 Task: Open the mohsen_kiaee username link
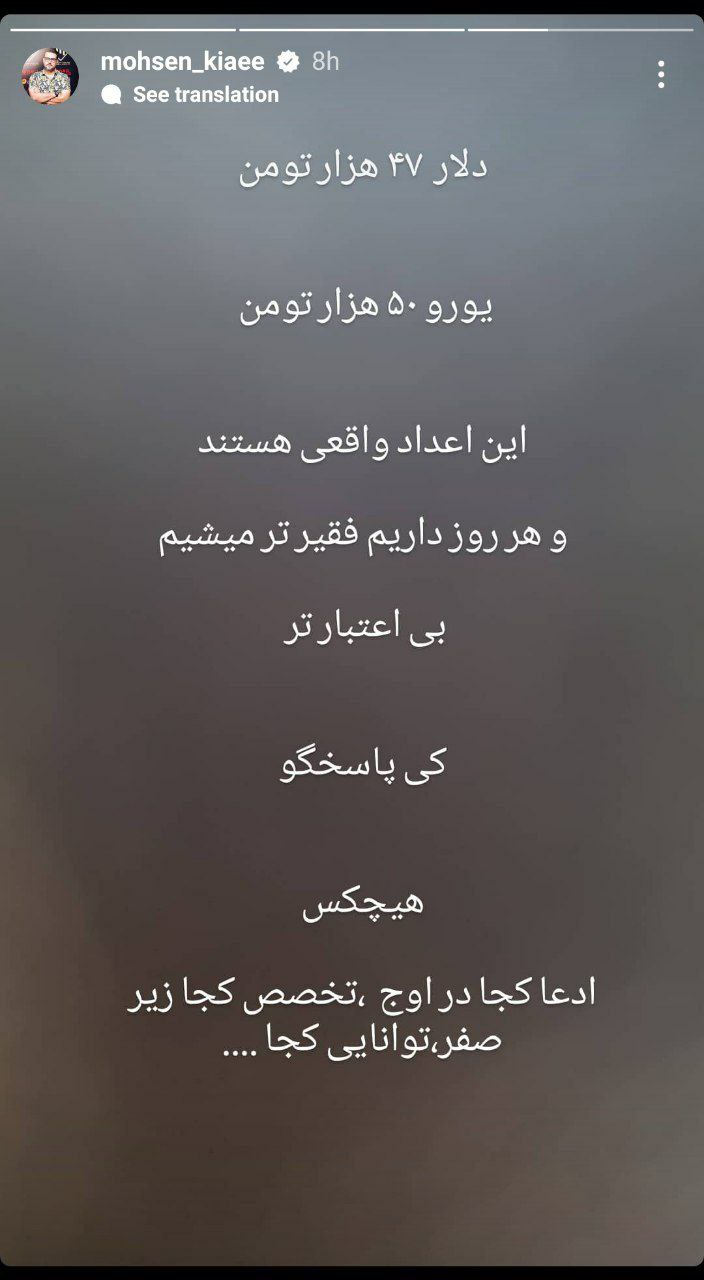[x=182, y=62]
